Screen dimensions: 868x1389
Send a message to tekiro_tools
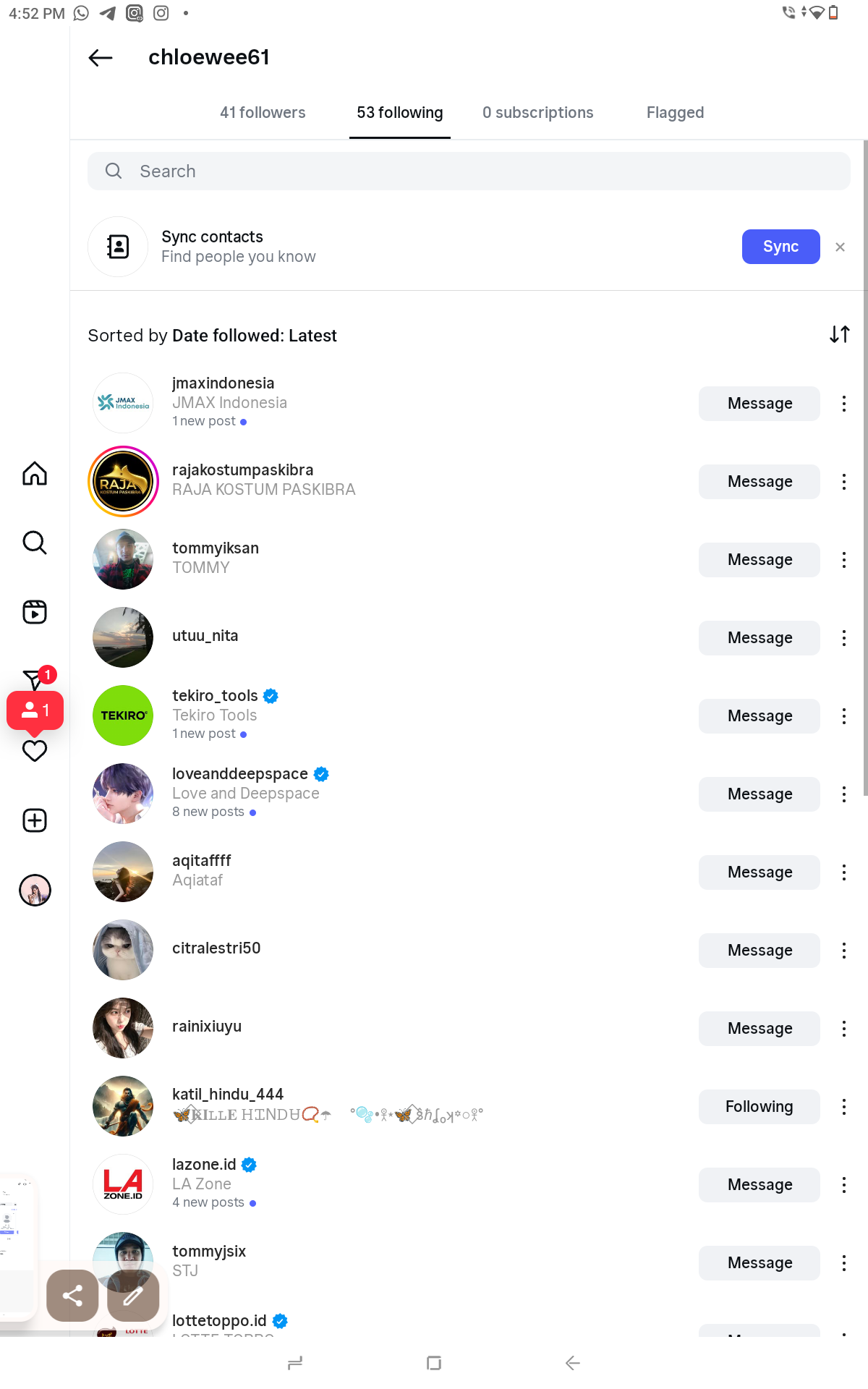(x=759, y=716)
